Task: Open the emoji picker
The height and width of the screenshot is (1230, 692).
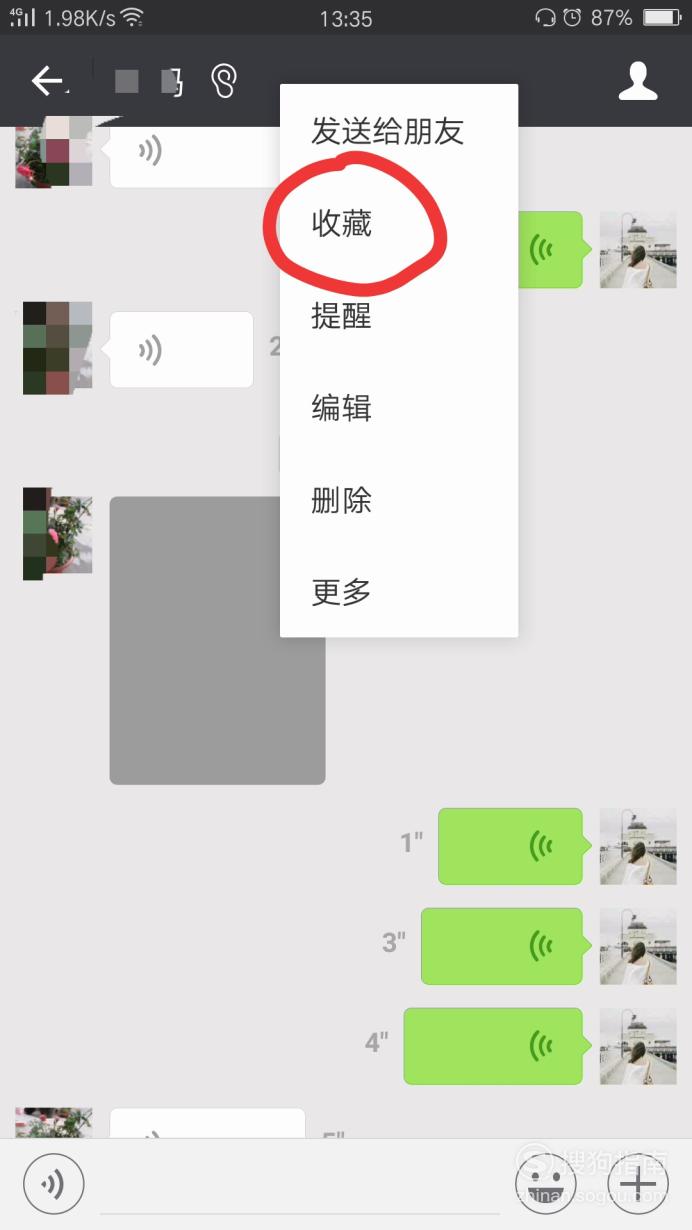Action: click(x=545, y=1185)
